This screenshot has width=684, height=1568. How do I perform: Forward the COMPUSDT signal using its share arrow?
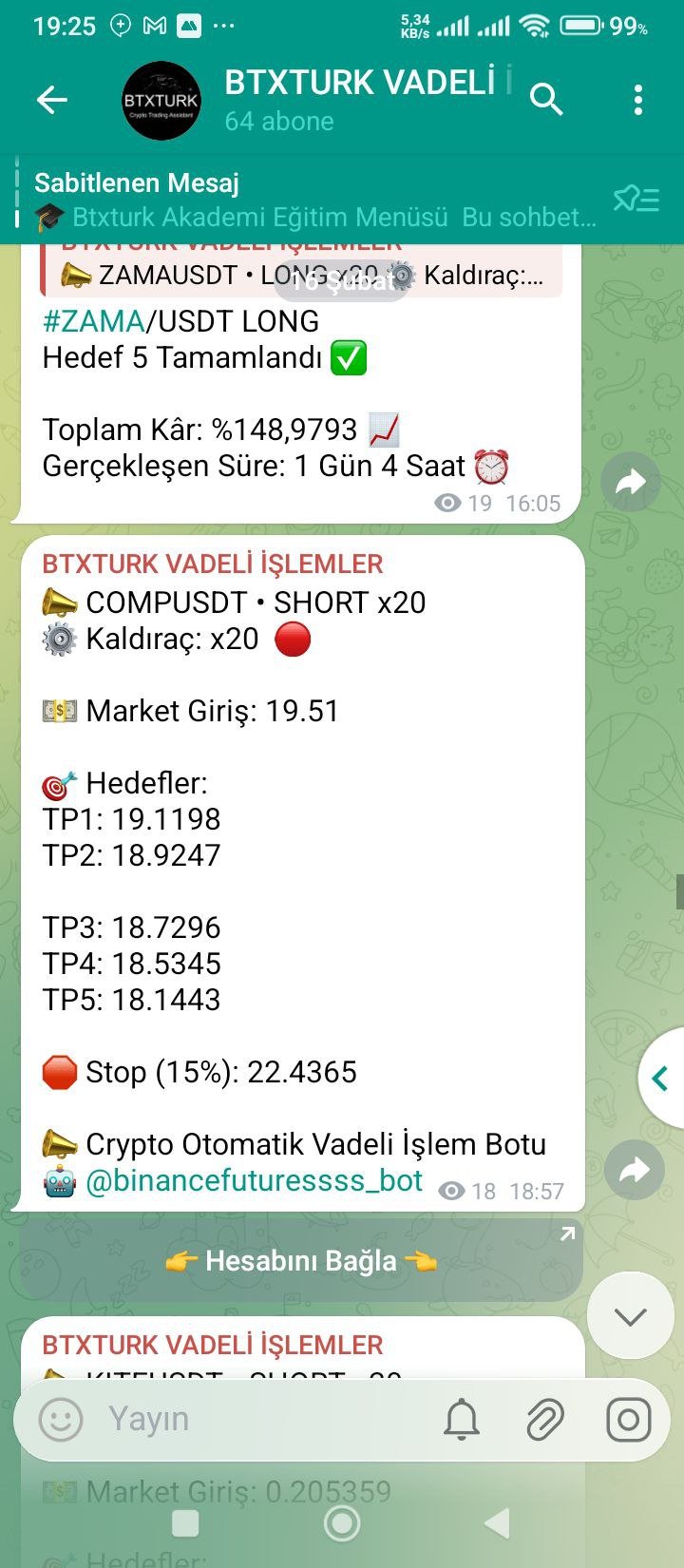pyautogui.click(x=633, y=1170)
